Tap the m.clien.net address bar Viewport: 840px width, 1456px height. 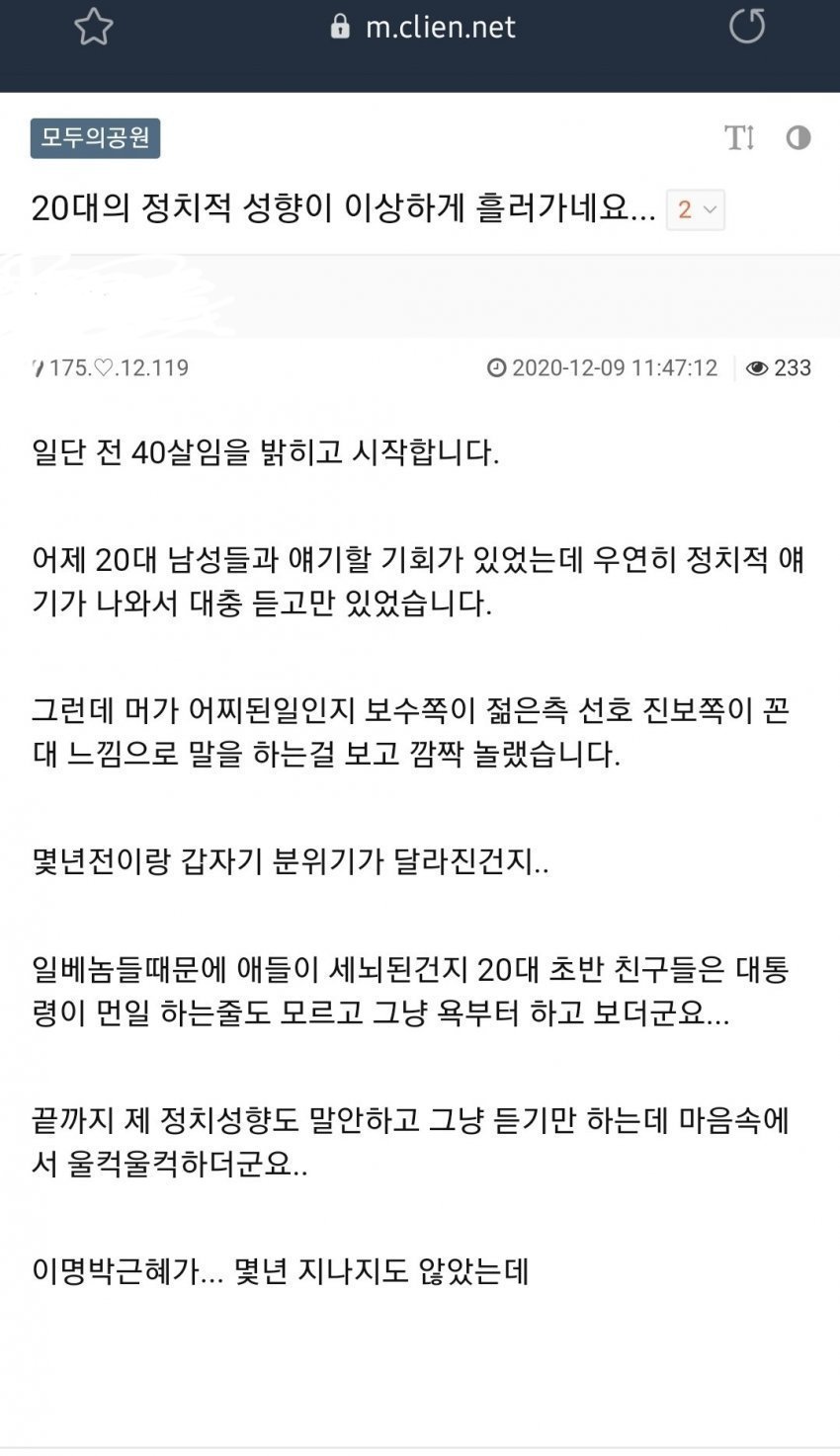(425, 27)
